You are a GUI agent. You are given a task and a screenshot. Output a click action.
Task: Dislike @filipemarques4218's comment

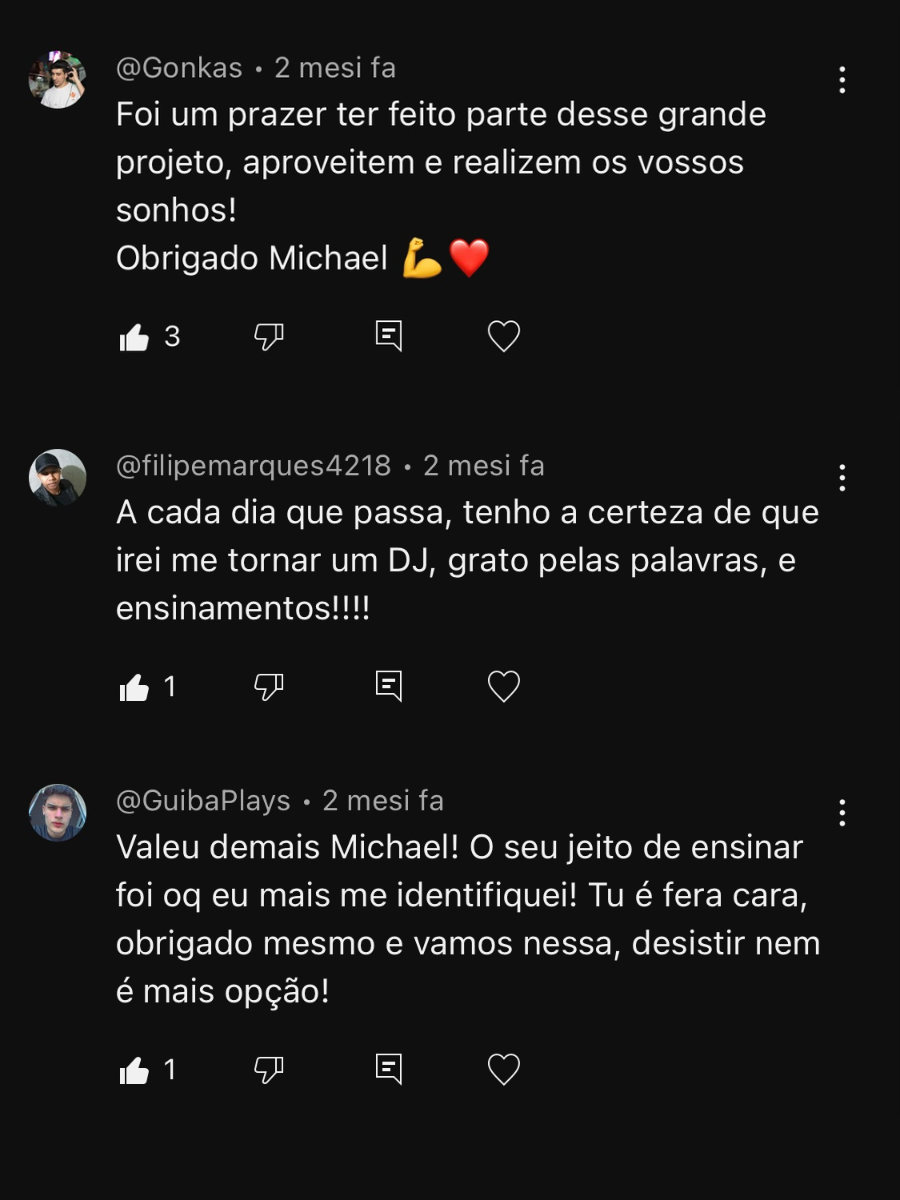tap(269, 687)
